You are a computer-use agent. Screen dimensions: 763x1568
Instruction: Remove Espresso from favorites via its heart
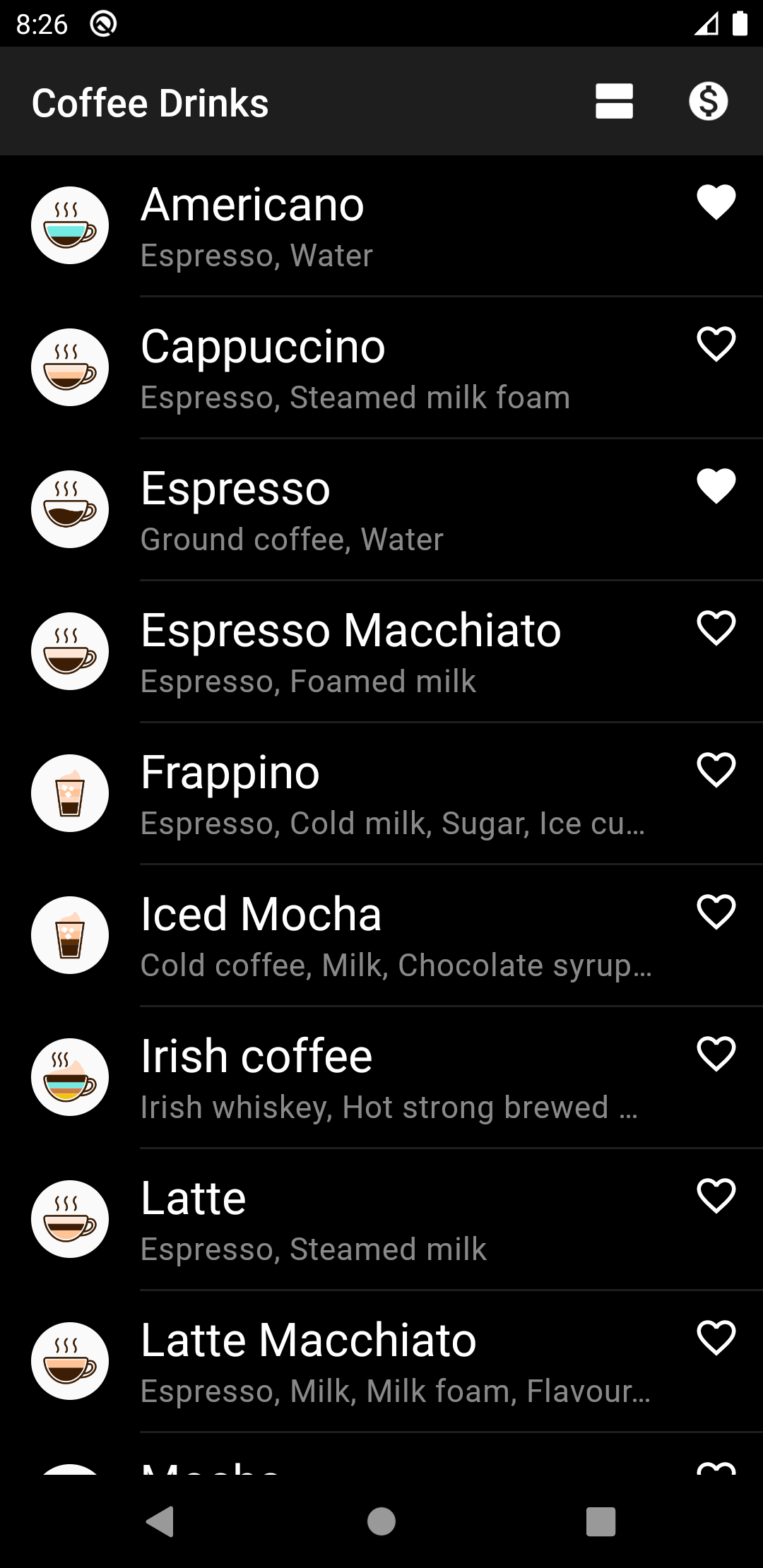point(716,486)
